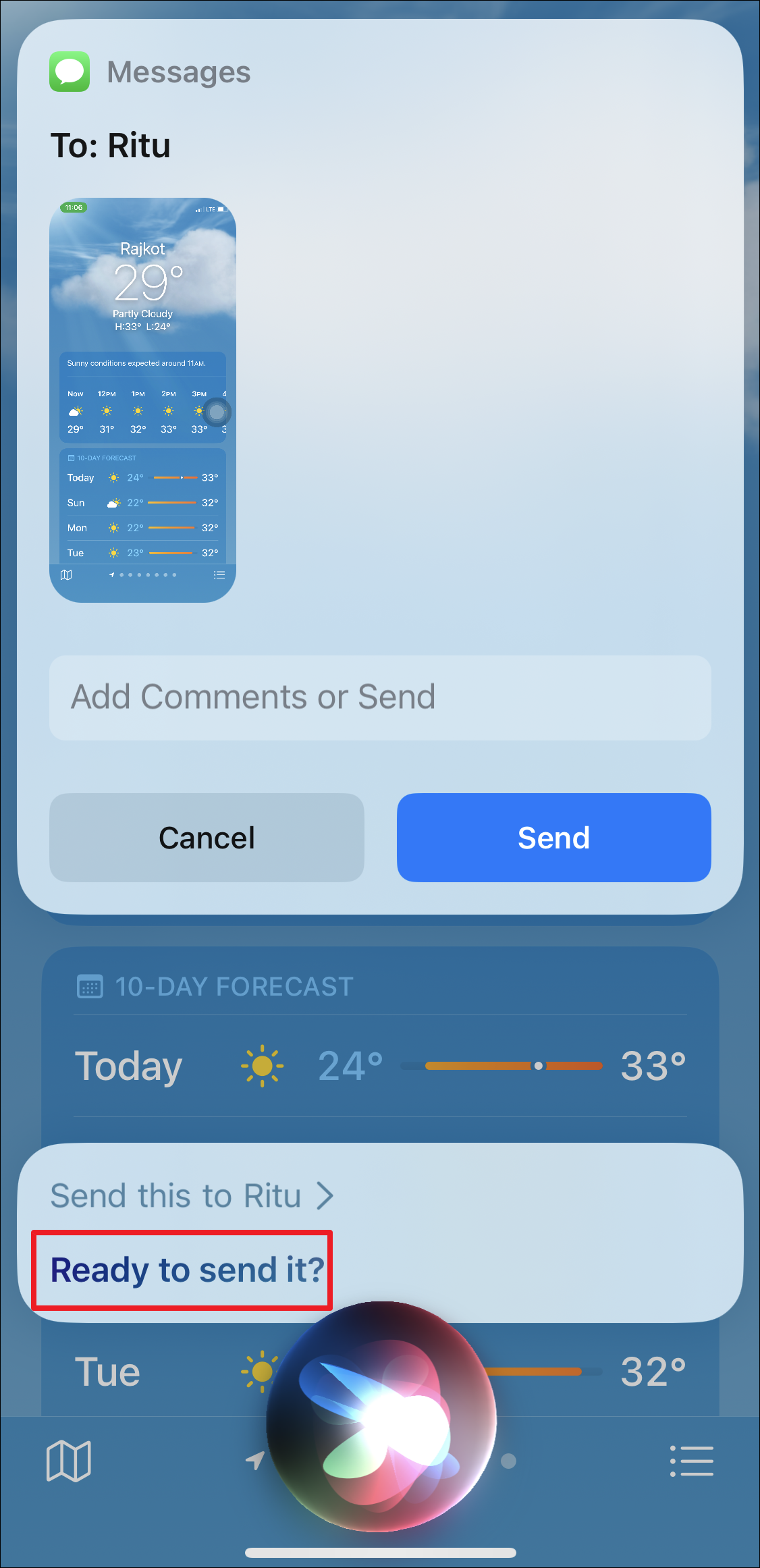This screenshot has height=1568, width=760.
Task: Open the weather map icon
Action: tap(68, 1461)
